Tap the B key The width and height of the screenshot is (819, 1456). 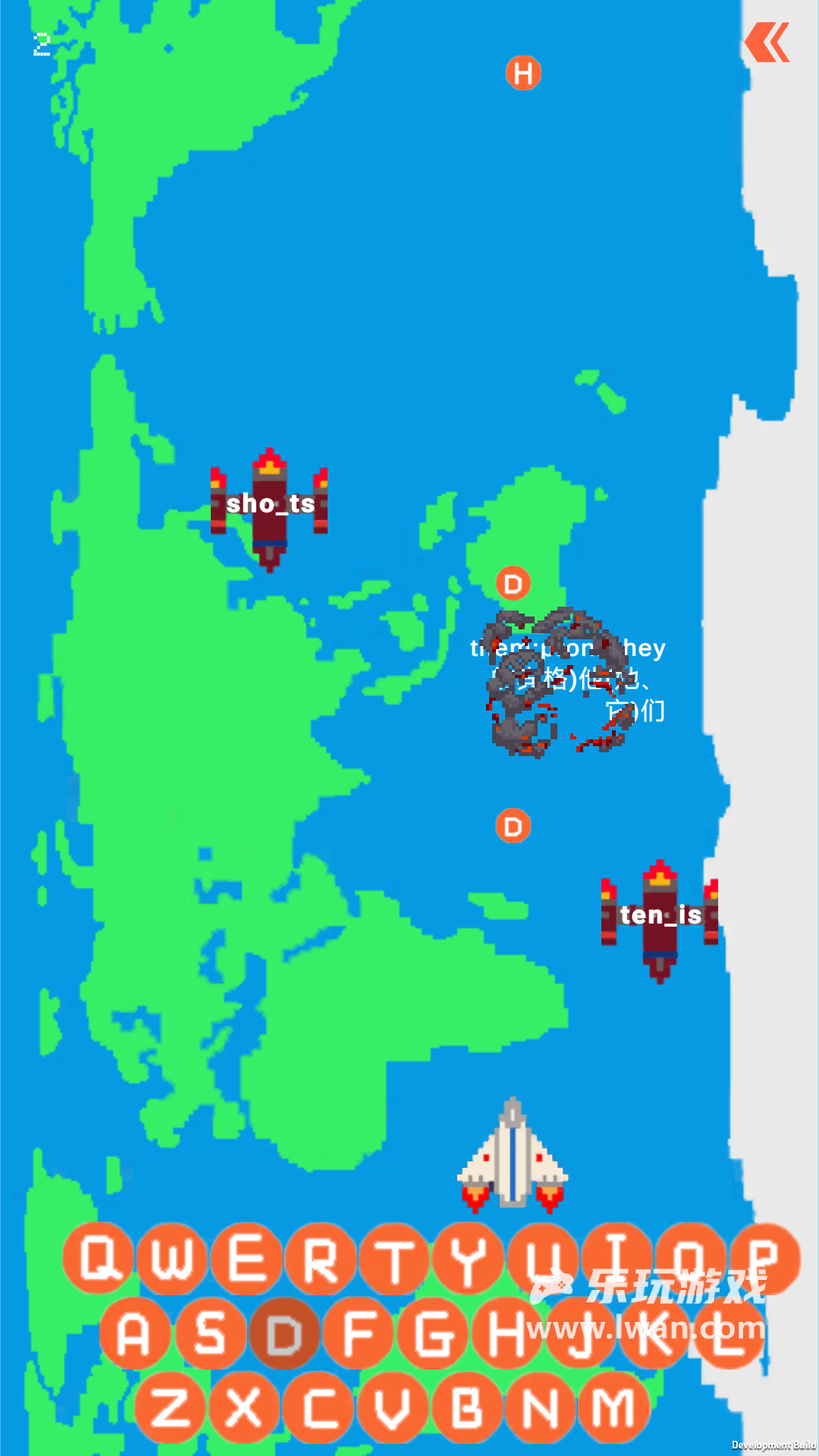tap(466, 1408)
